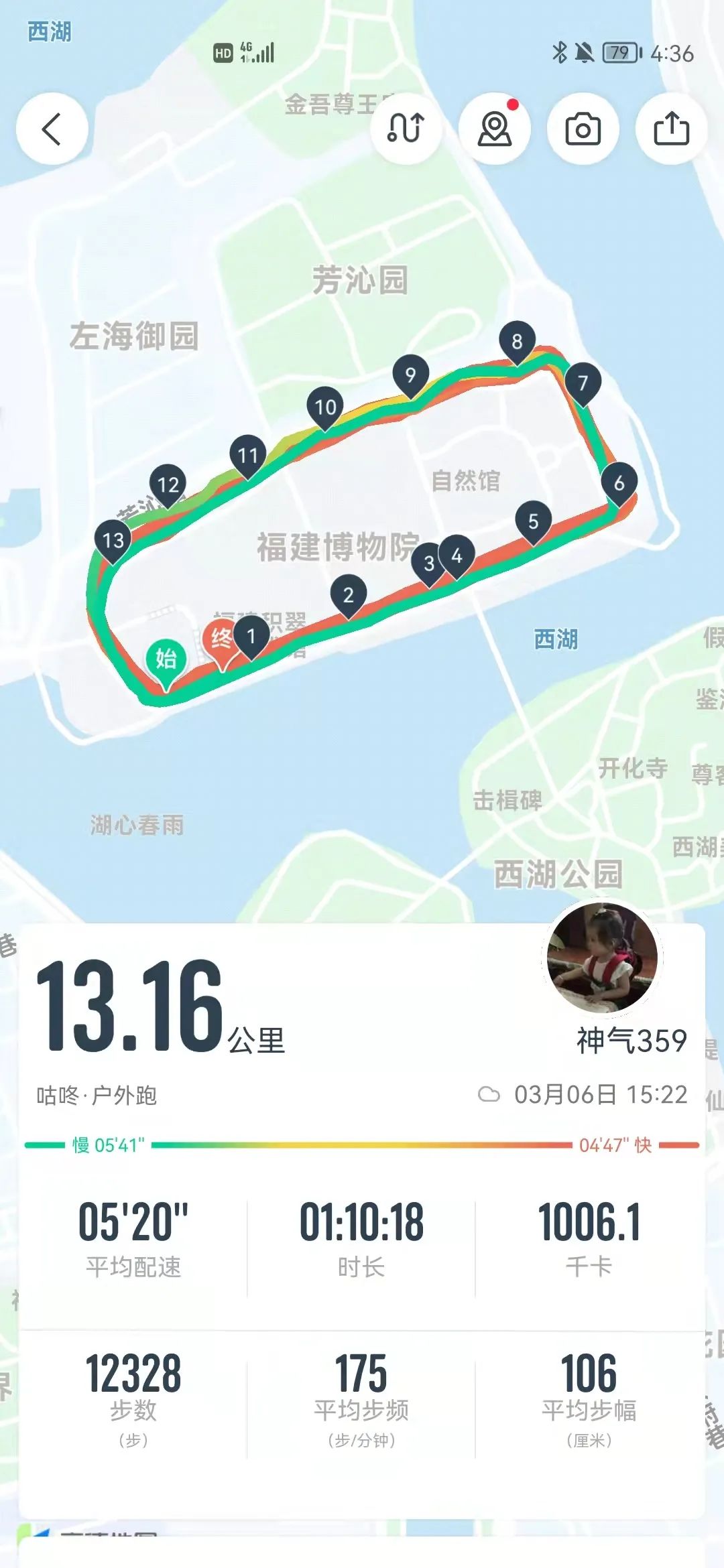This screenshot has height=1568, width=724.
Task: Open the route track animation icon
Action: click(406, 128)
